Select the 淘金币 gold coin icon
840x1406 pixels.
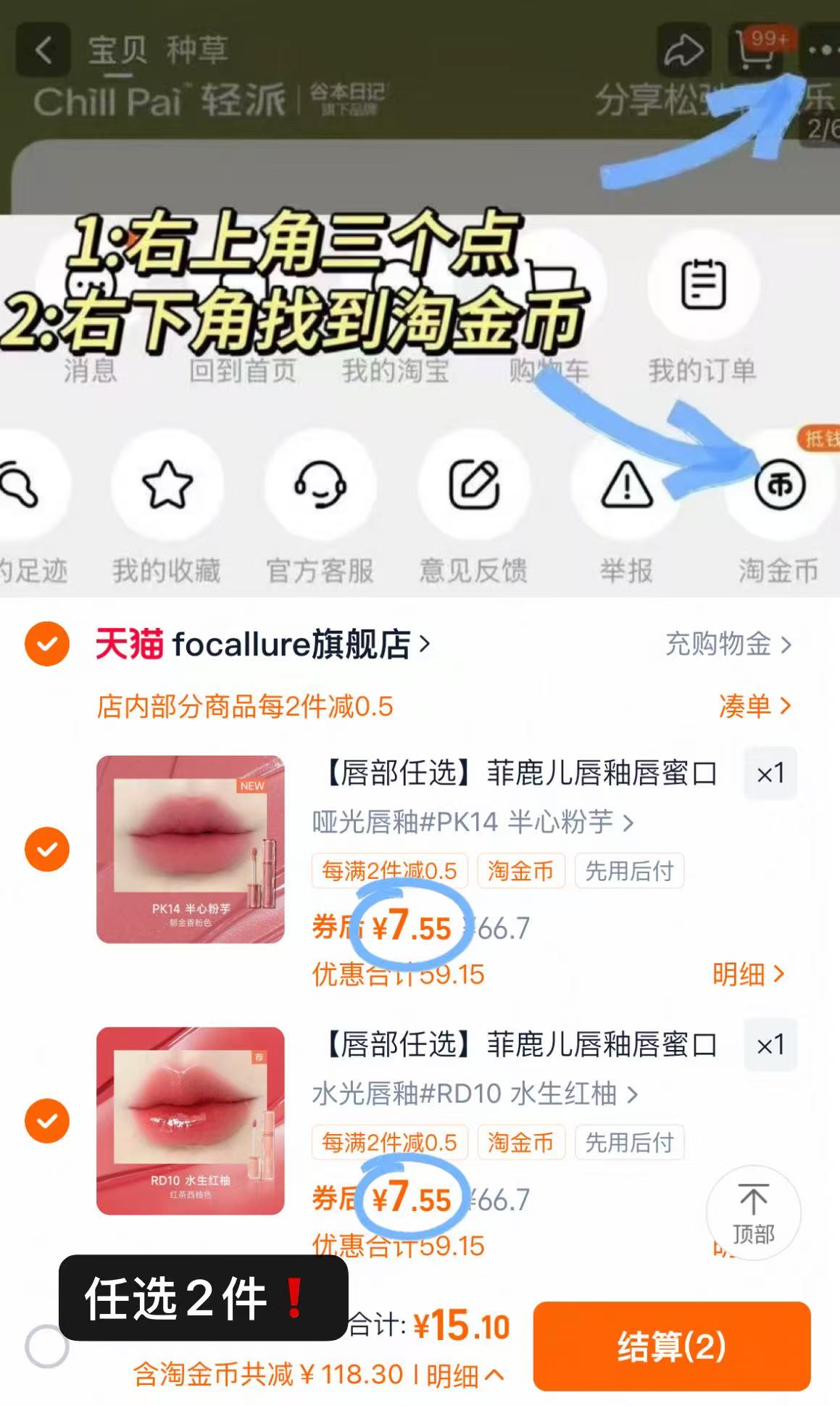[x=778, y=487]
